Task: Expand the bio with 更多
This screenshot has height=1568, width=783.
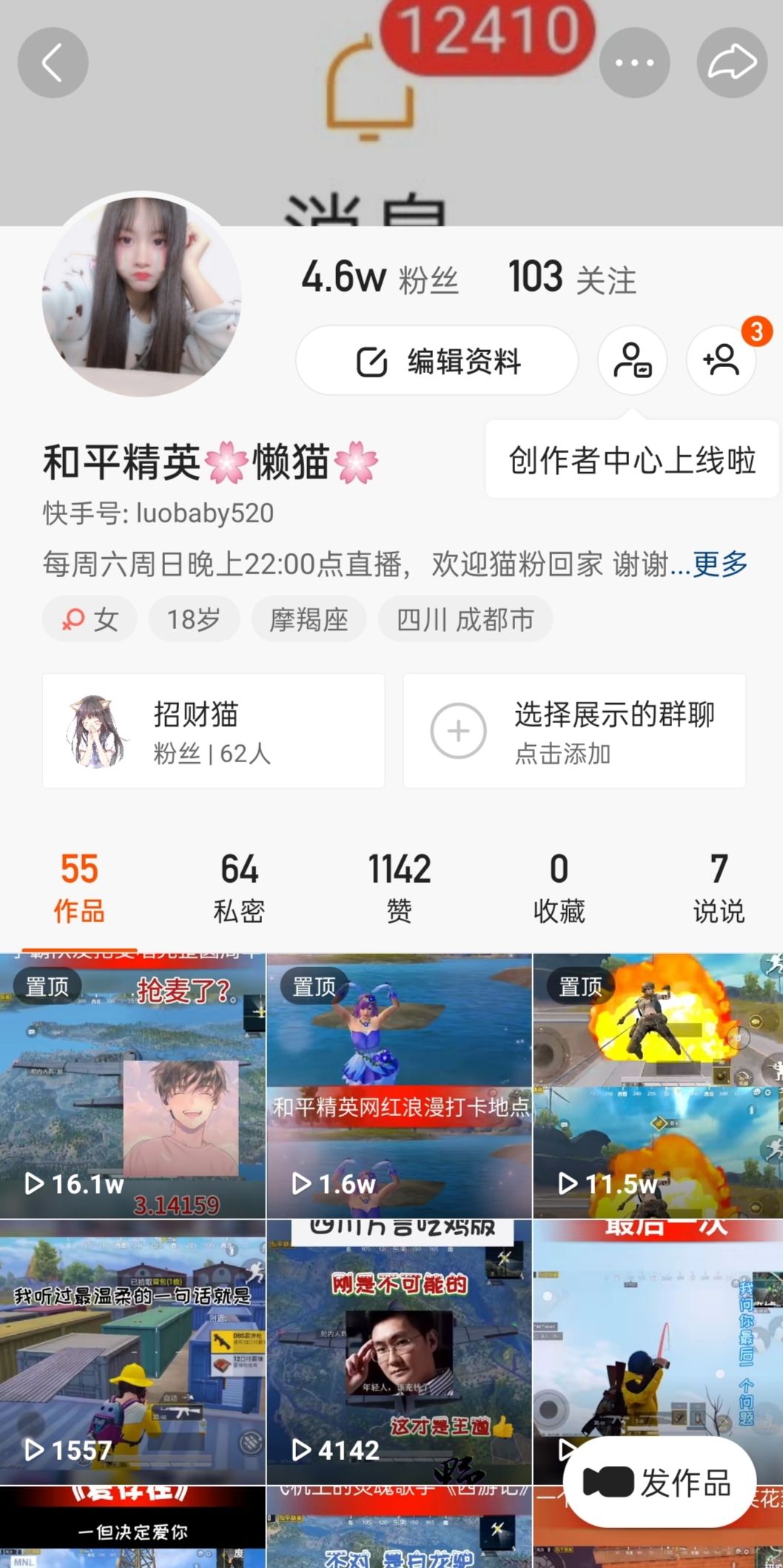Action: coord(719,565)
